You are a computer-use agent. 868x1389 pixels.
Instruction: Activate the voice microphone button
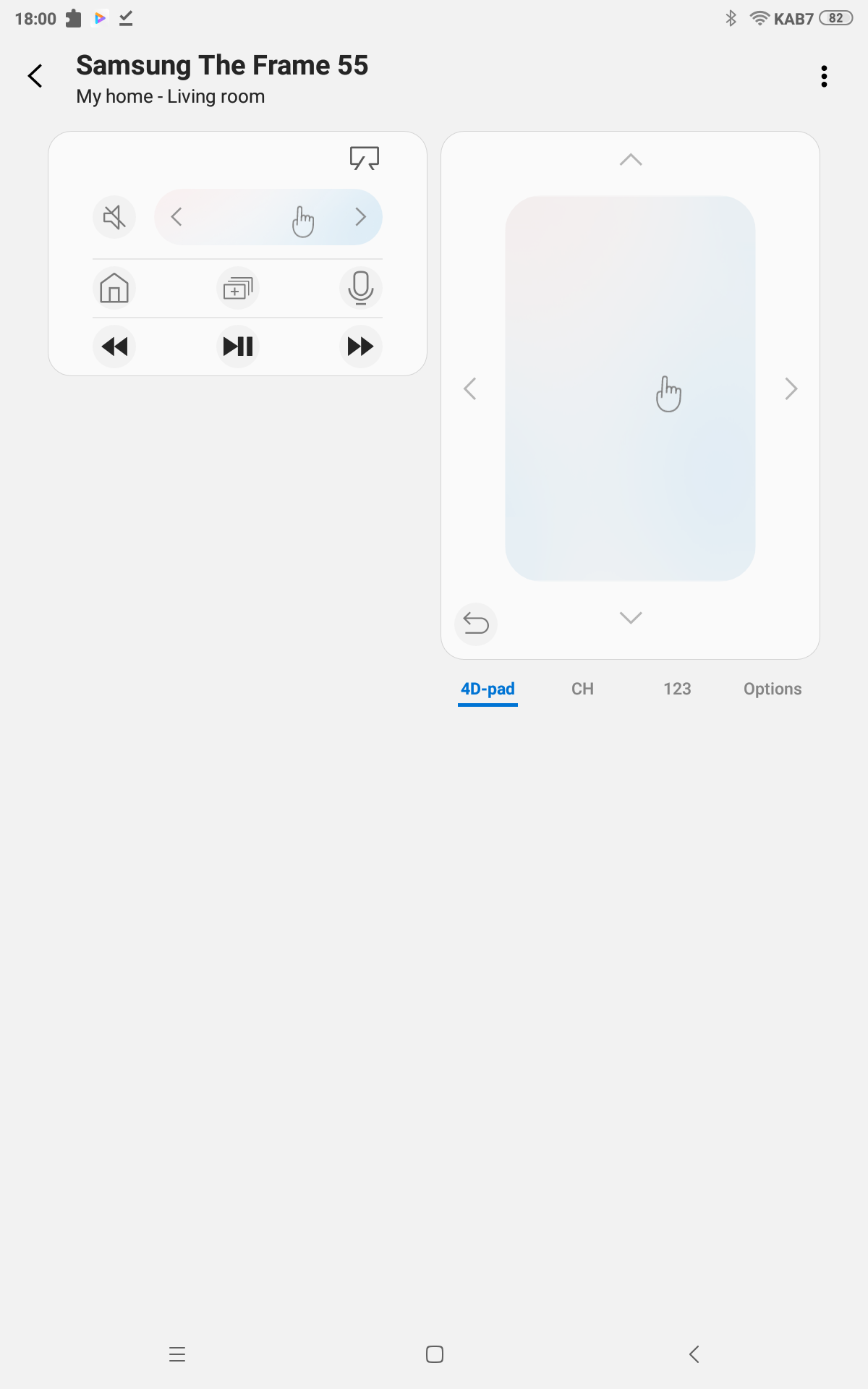(360, 288)
